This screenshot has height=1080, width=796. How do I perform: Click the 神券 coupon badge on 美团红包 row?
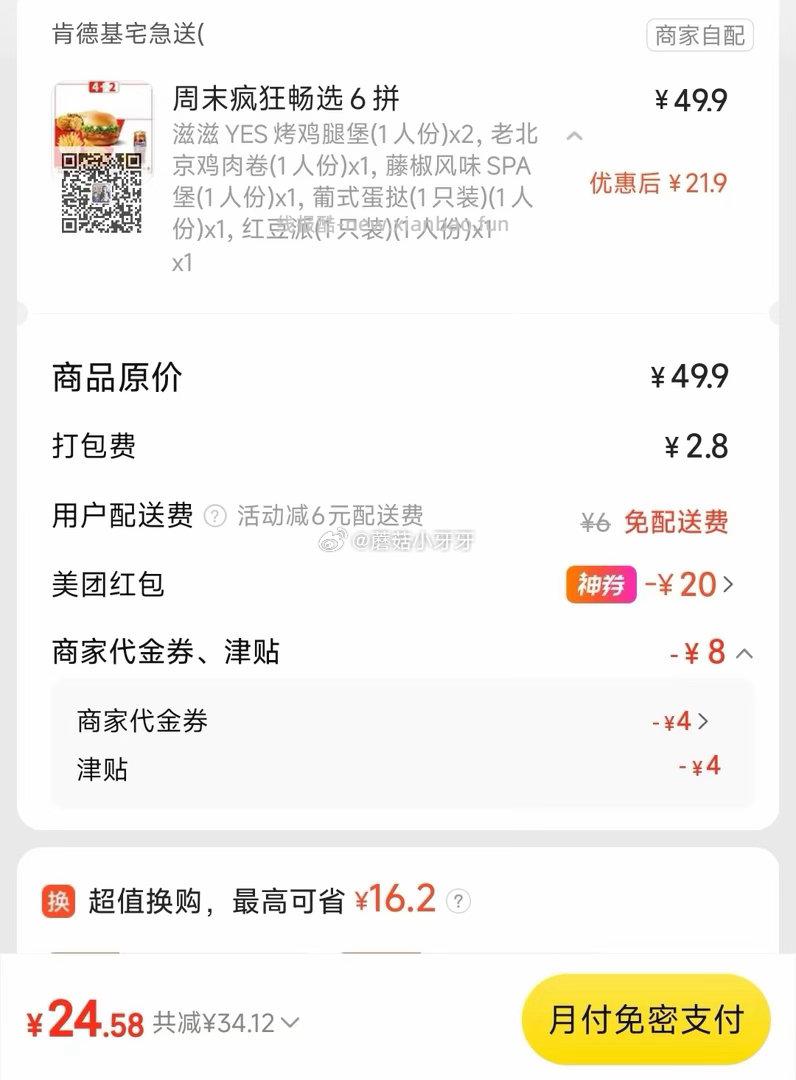click(x=601, y=585)
